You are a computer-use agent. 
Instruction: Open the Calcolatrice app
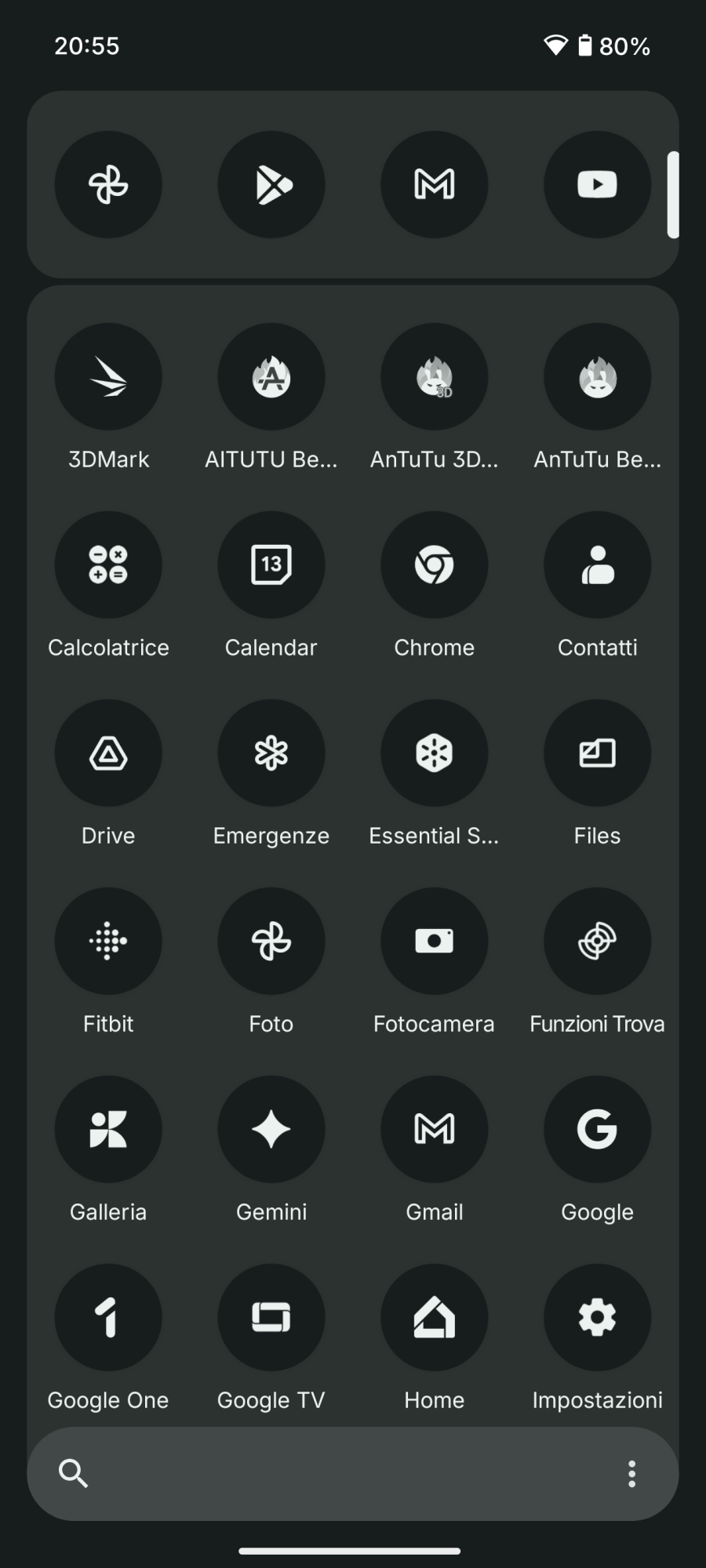tap(108, 565)
